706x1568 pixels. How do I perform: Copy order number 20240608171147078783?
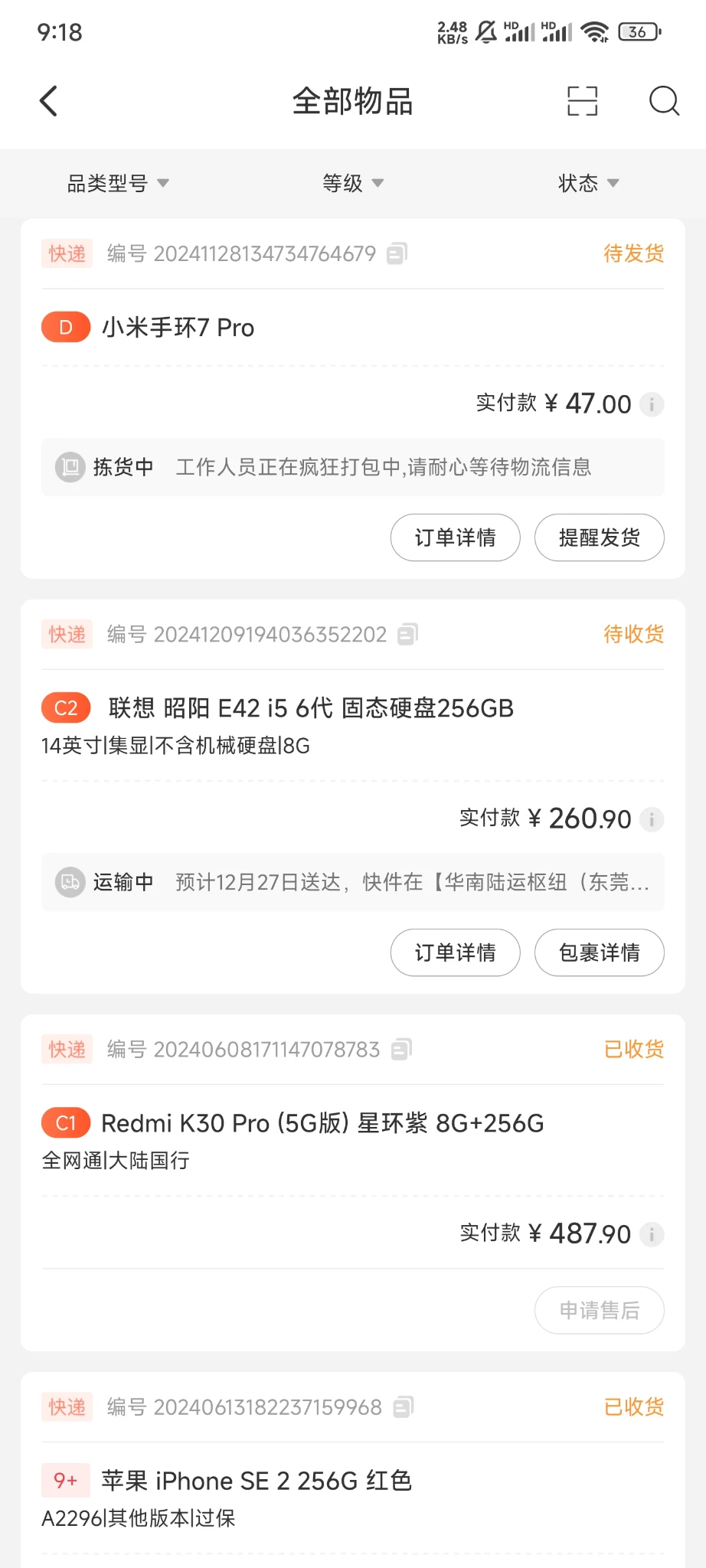tap(401, 1050)
